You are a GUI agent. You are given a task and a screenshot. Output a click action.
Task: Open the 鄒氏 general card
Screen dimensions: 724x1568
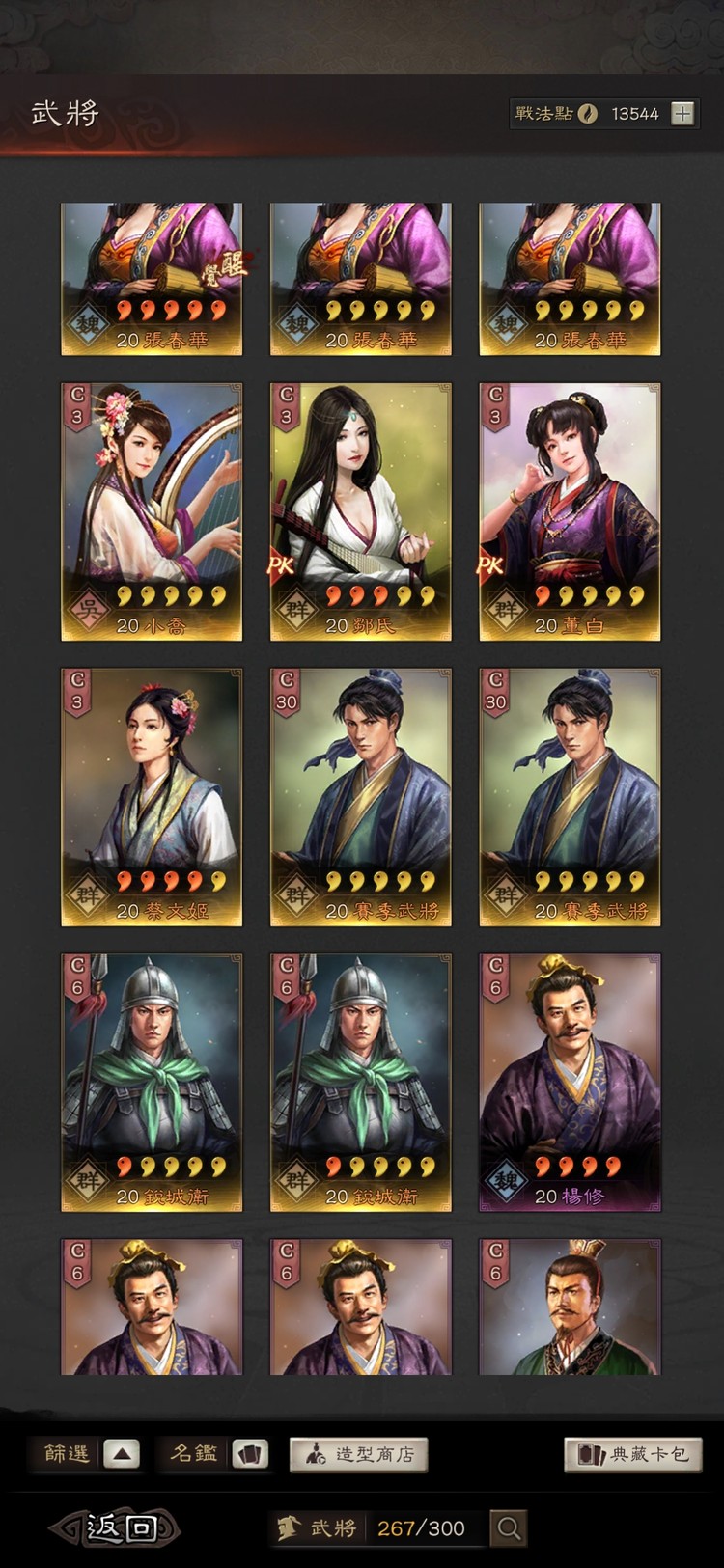360,511
